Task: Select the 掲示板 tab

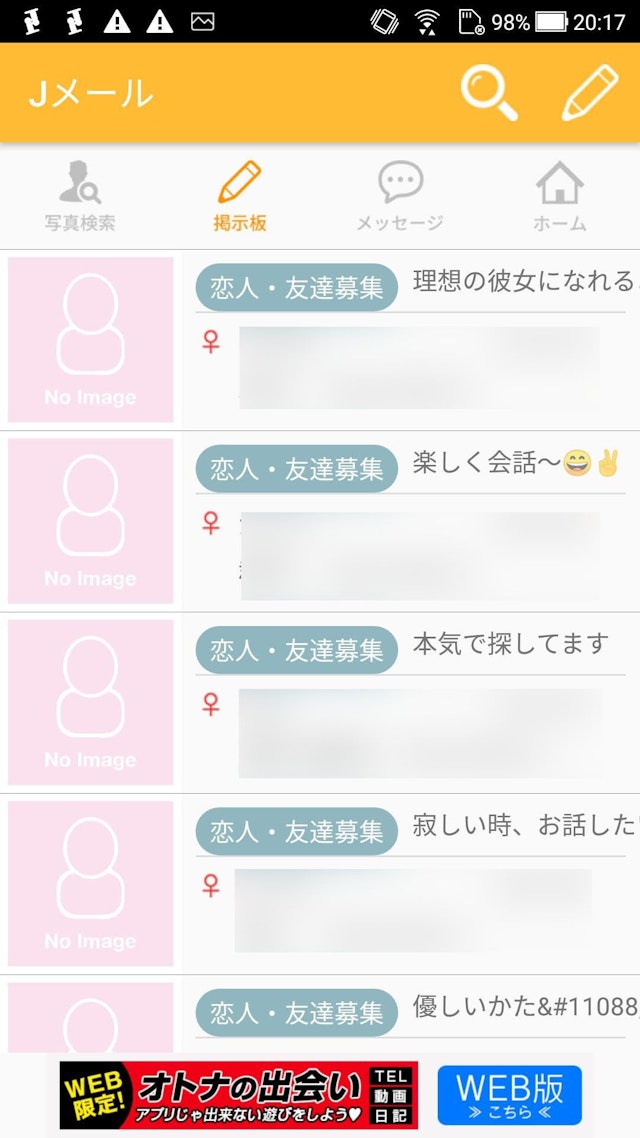Action: [x=240, y=197]
